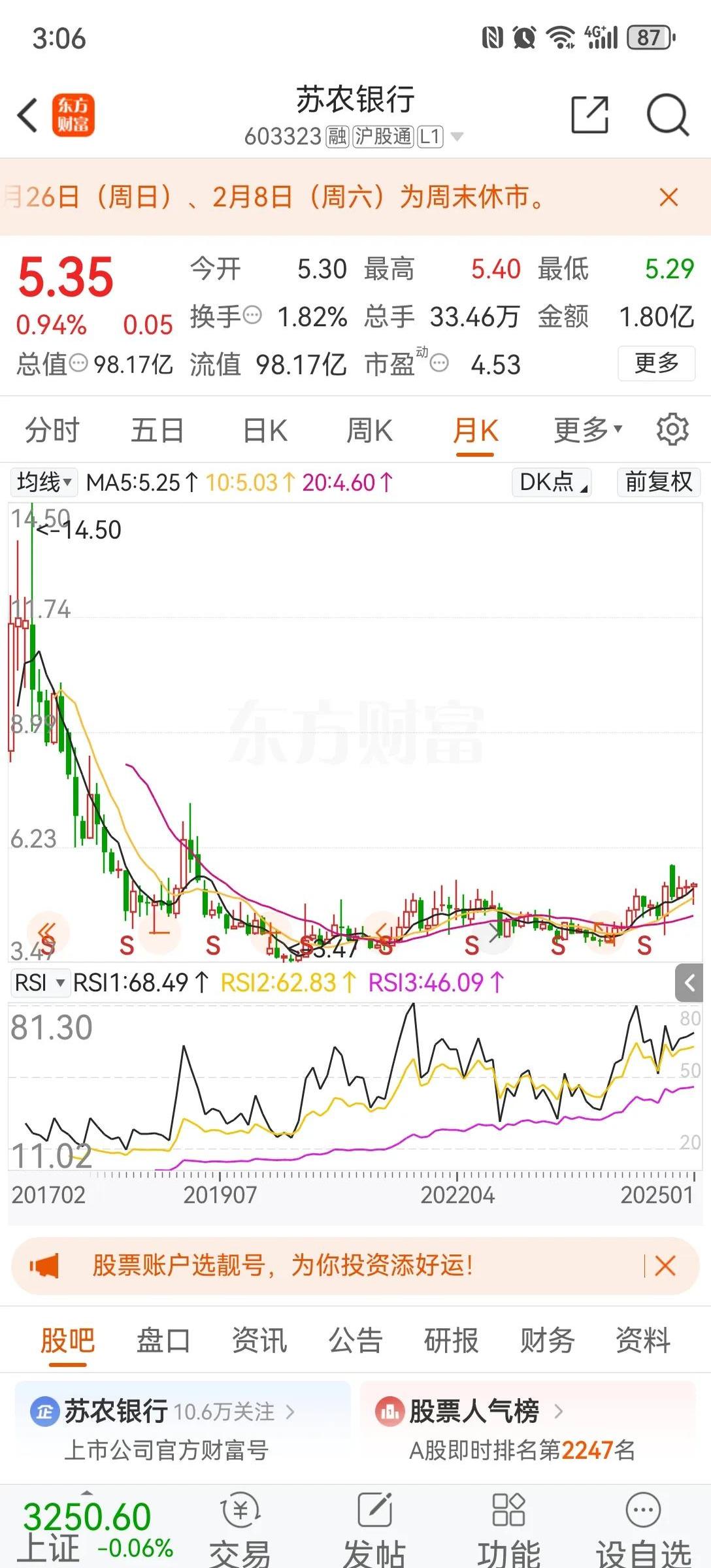Open 交易 trading icon in bottom bar

(x=240, y=1522)
